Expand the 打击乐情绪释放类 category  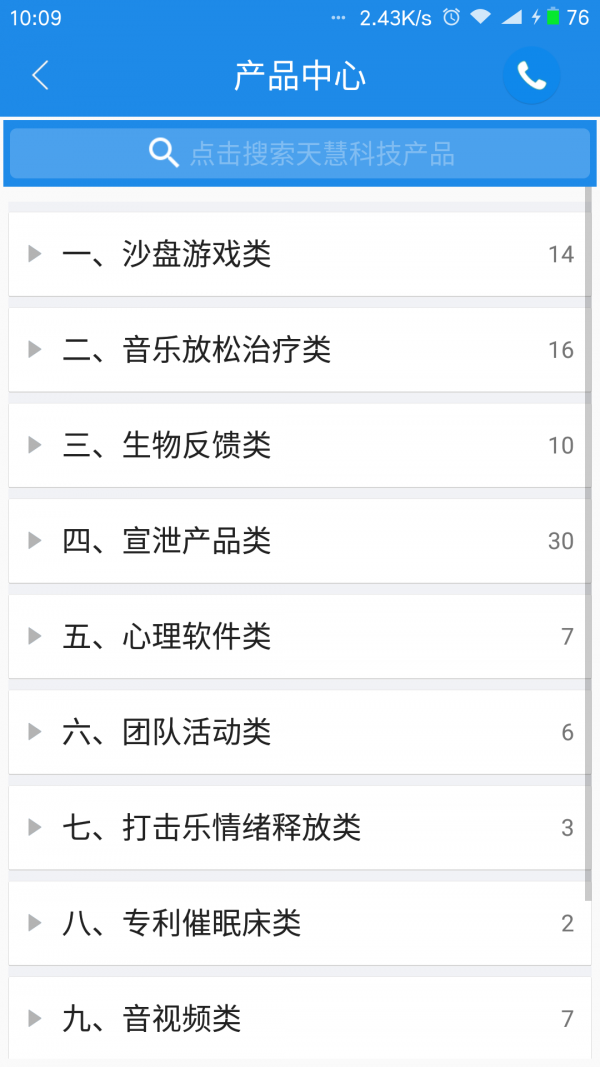(300, 828)
